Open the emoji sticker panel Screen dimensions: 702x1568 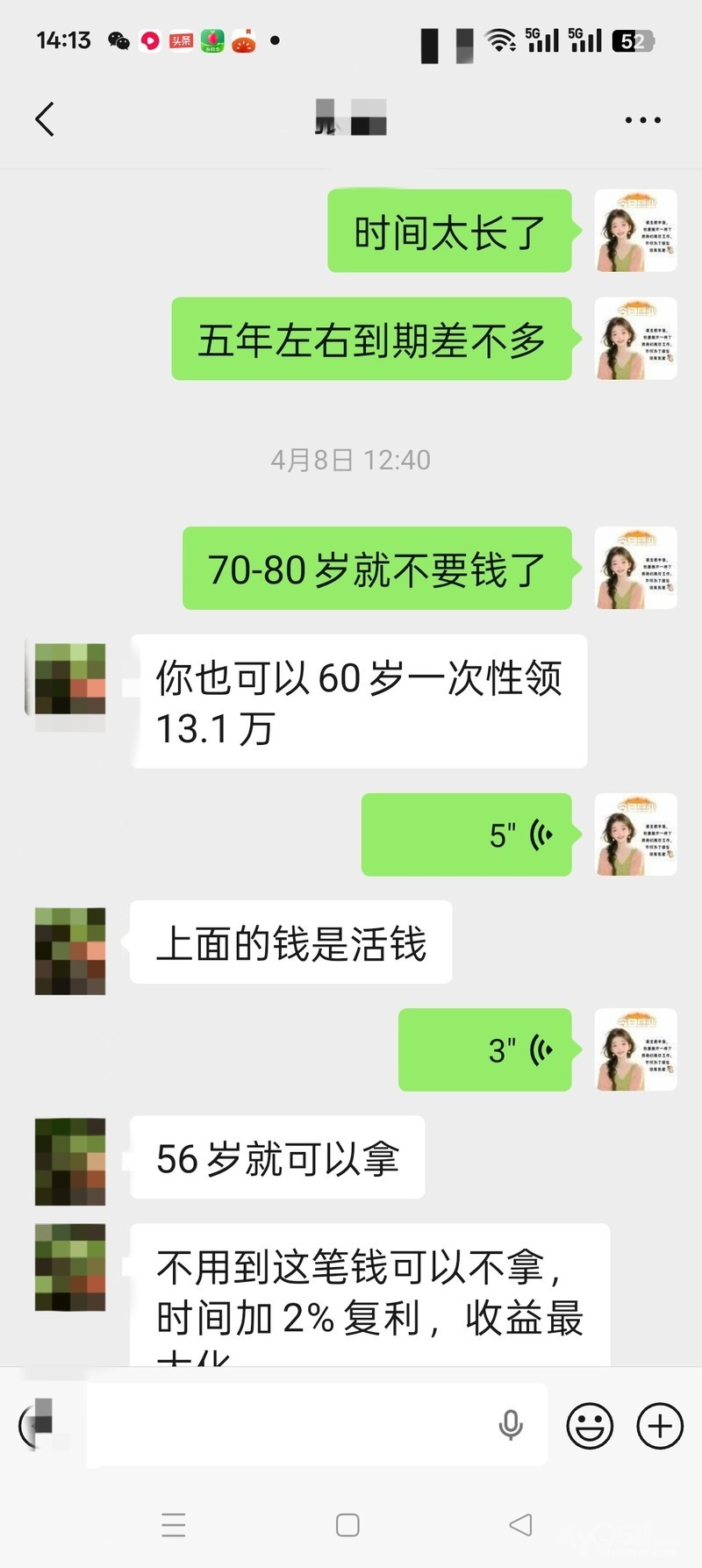click(x=590, y=1425)
